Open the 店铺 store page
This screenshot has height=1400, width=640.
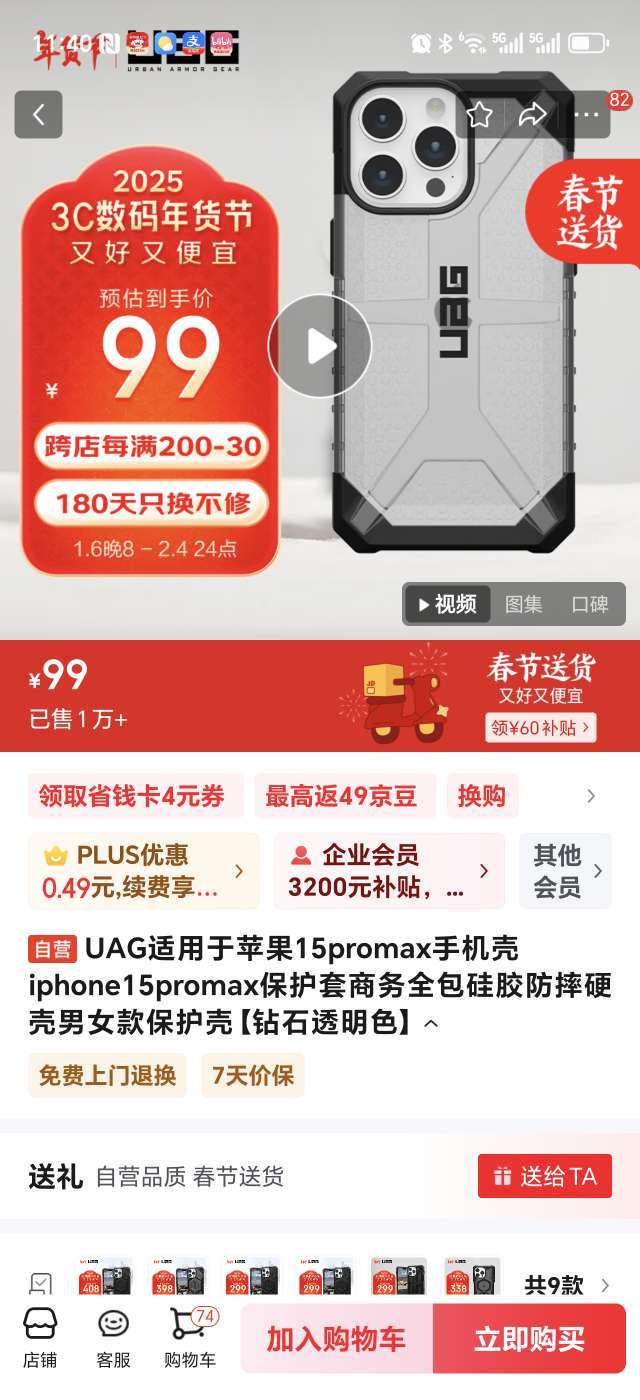point(40,1338)
